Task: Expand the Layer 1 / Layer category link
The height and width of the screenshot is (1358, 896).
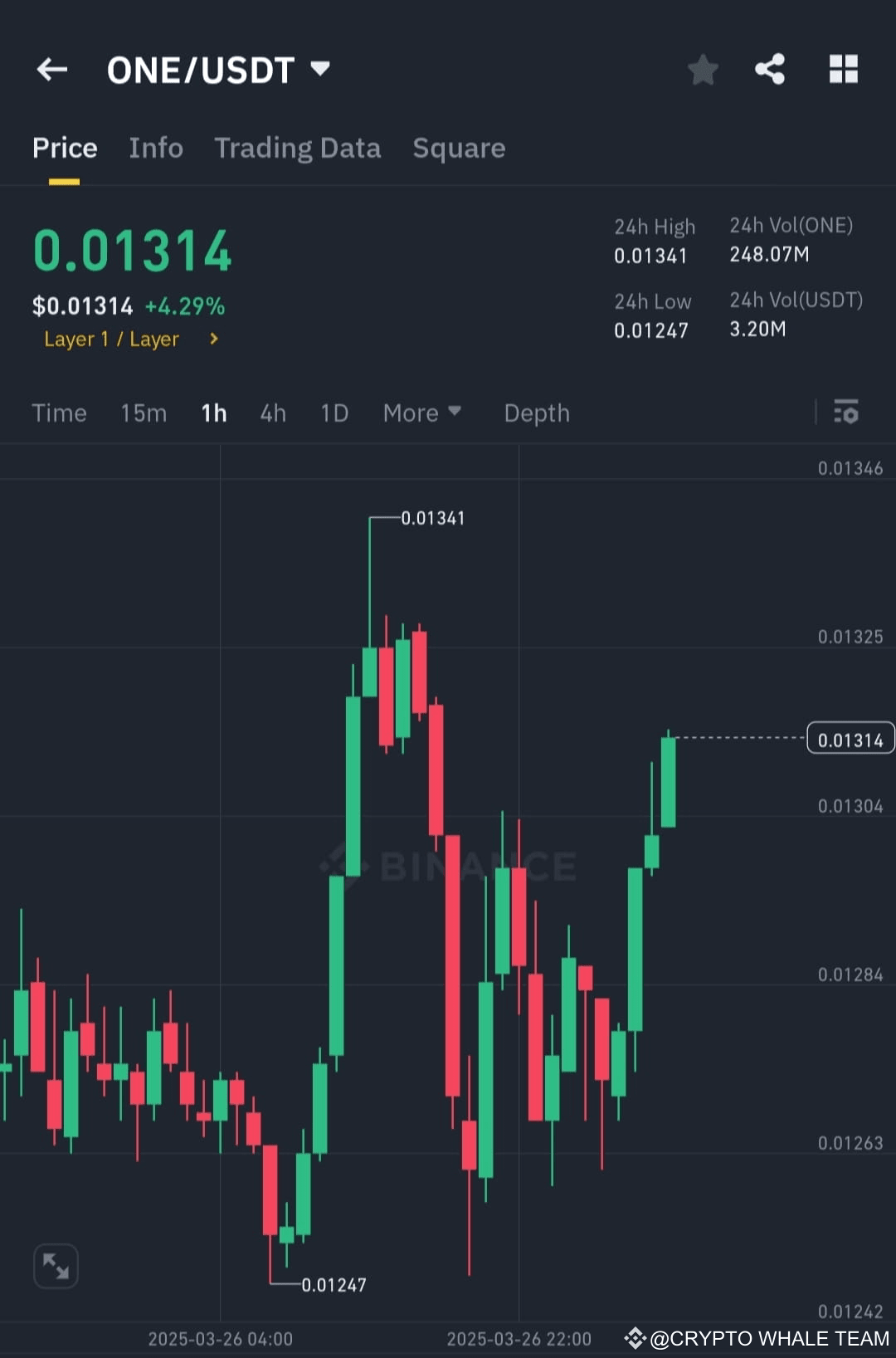Action: pos(130,339)
